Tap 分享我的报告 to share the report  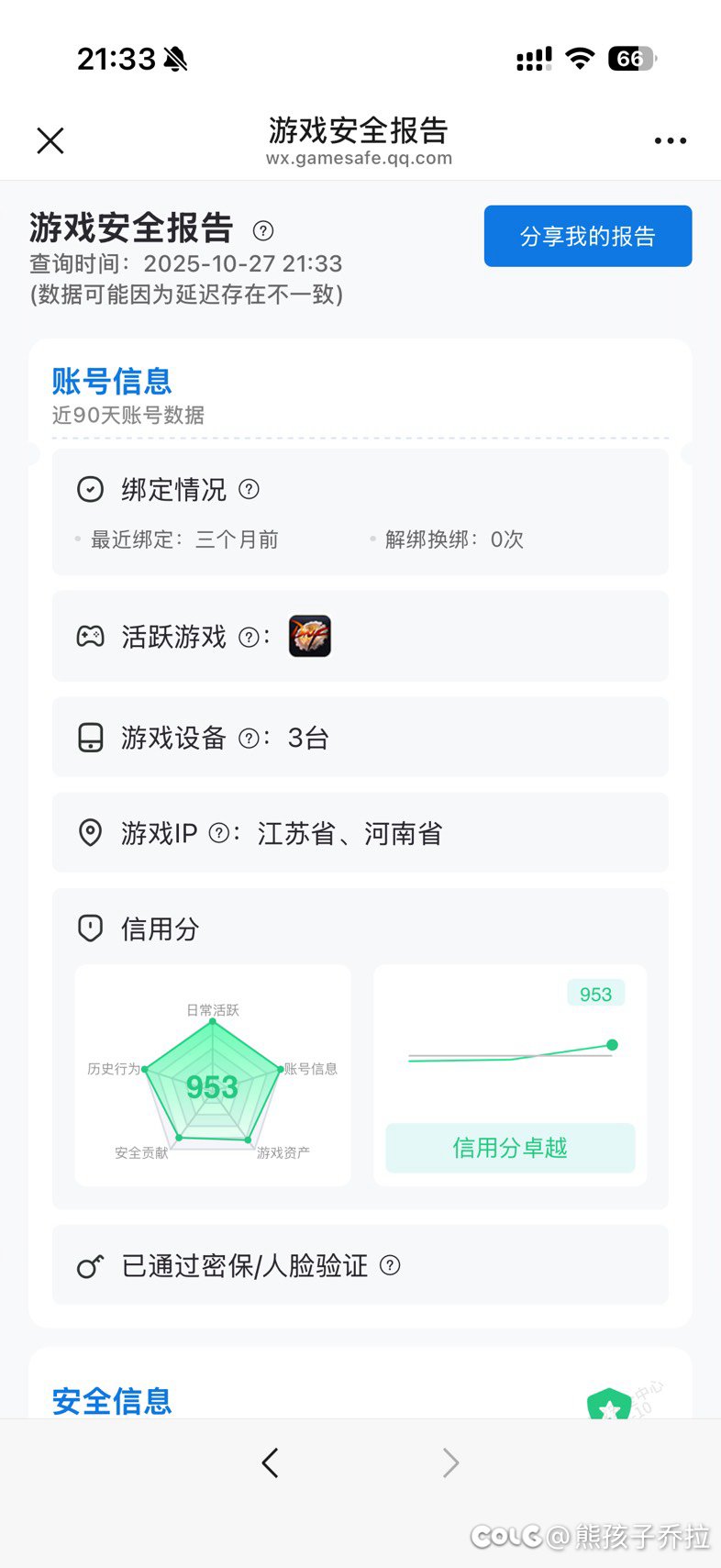click(587, 236)
